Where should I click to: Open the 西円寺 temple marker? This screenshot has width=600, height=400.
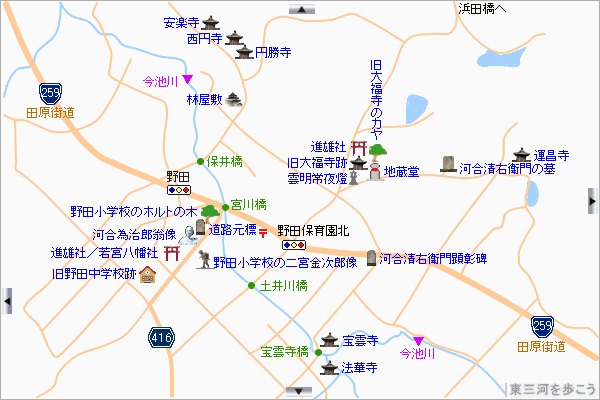coord(234,39)
